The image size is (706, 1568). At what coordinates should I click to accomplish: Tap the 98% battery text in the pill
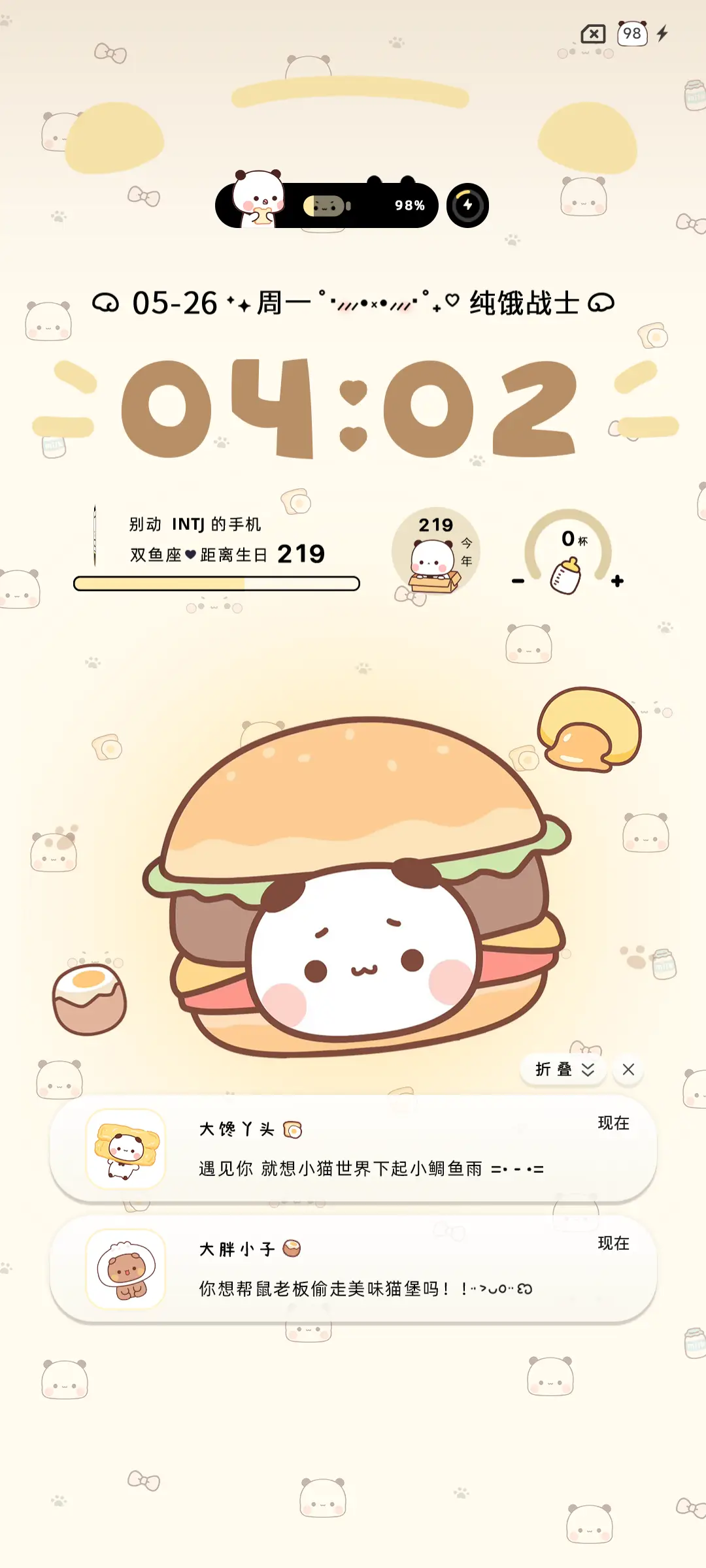pyautogui.click(x=411, y=204)
